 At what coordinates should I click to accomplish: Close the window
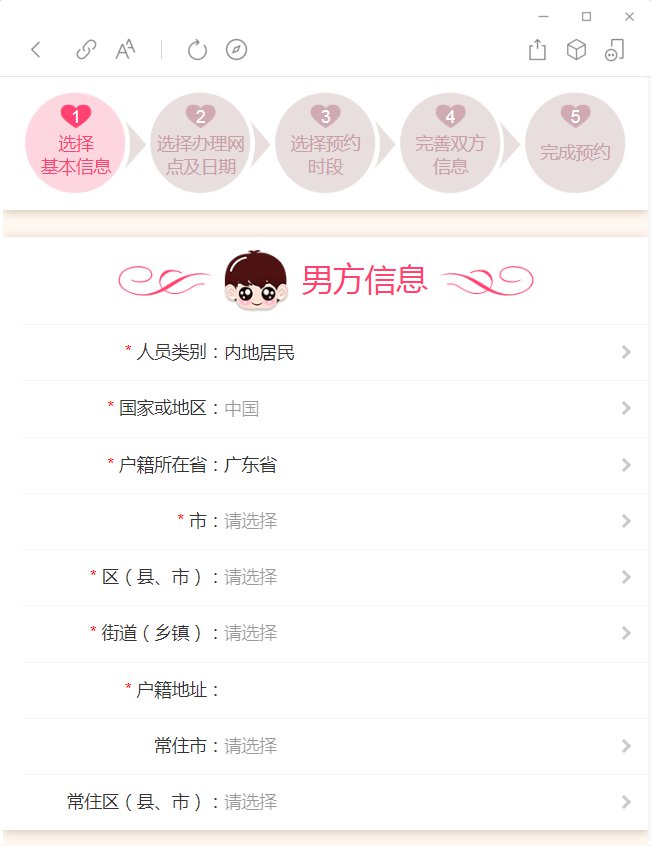click(x=629, y=16)
